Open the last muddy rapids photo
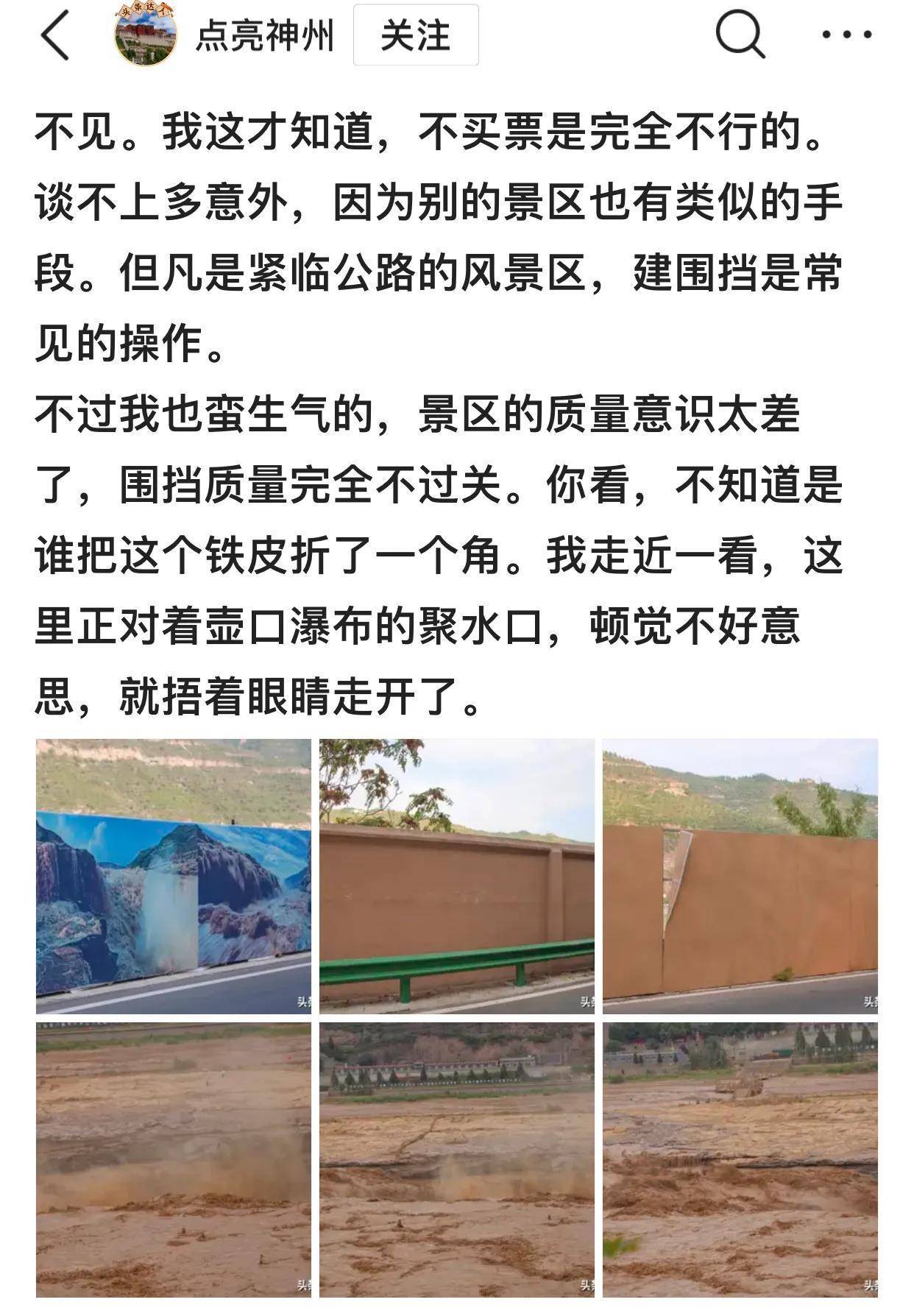 (740, 1159)
